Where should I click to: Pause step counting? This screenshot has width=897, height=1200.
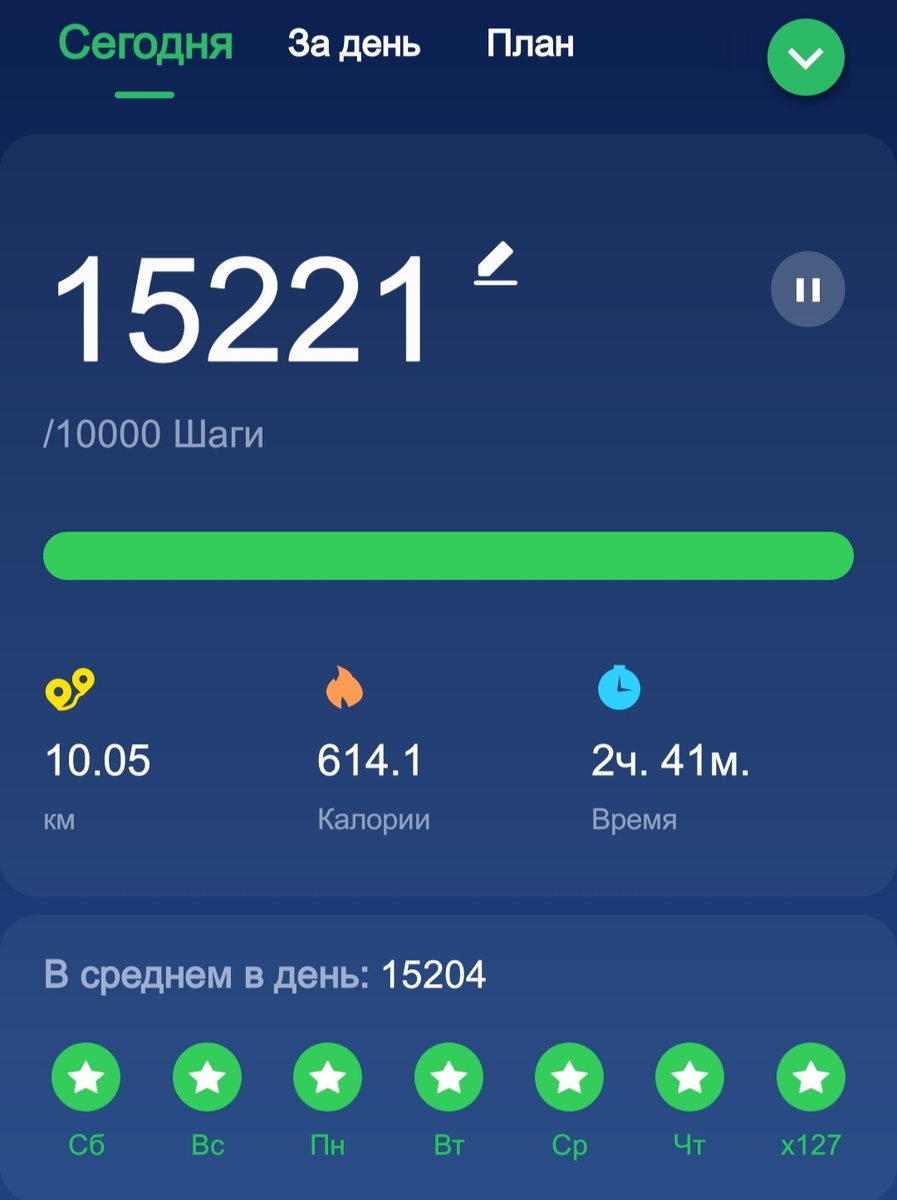pos(808,290)
